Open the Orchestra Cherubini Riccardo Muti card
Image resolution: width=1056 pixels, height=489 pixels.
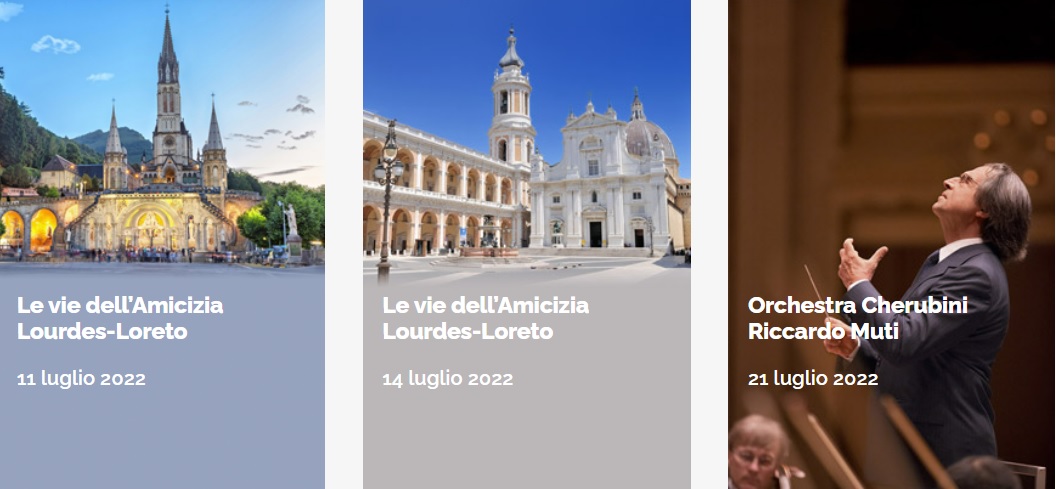click(857, 318)
